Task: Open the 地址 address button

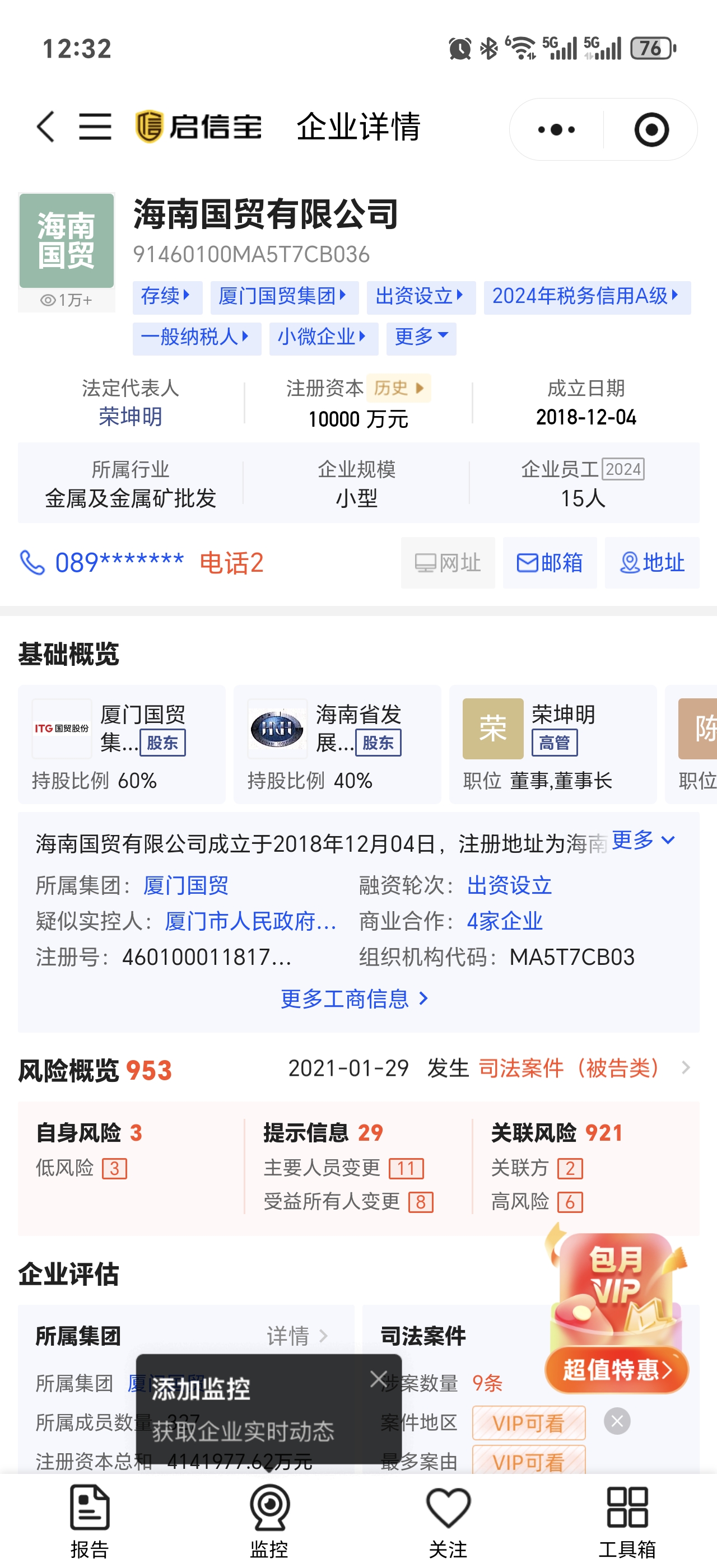Action: point(652,563)
